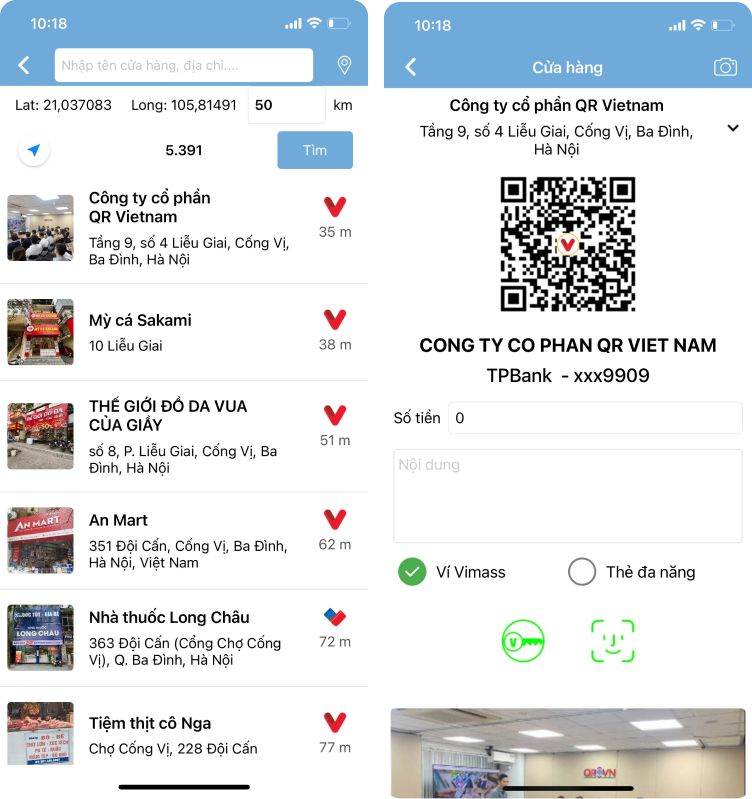Open Công ty cổ phần QR Vietnam store

click(180, 228)
